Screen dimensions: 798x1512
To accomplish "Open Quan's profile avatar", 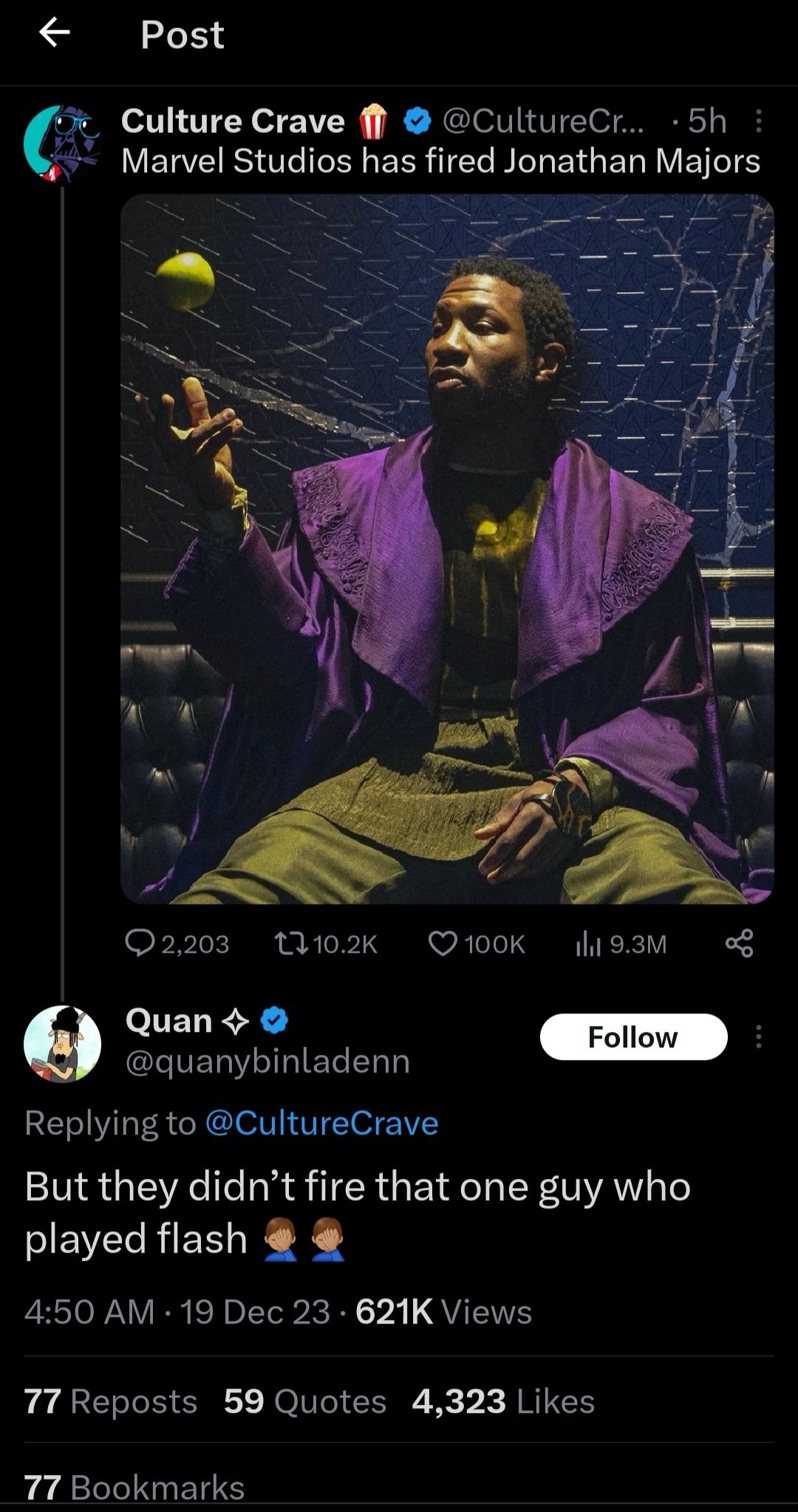I will coord(62,1043).
